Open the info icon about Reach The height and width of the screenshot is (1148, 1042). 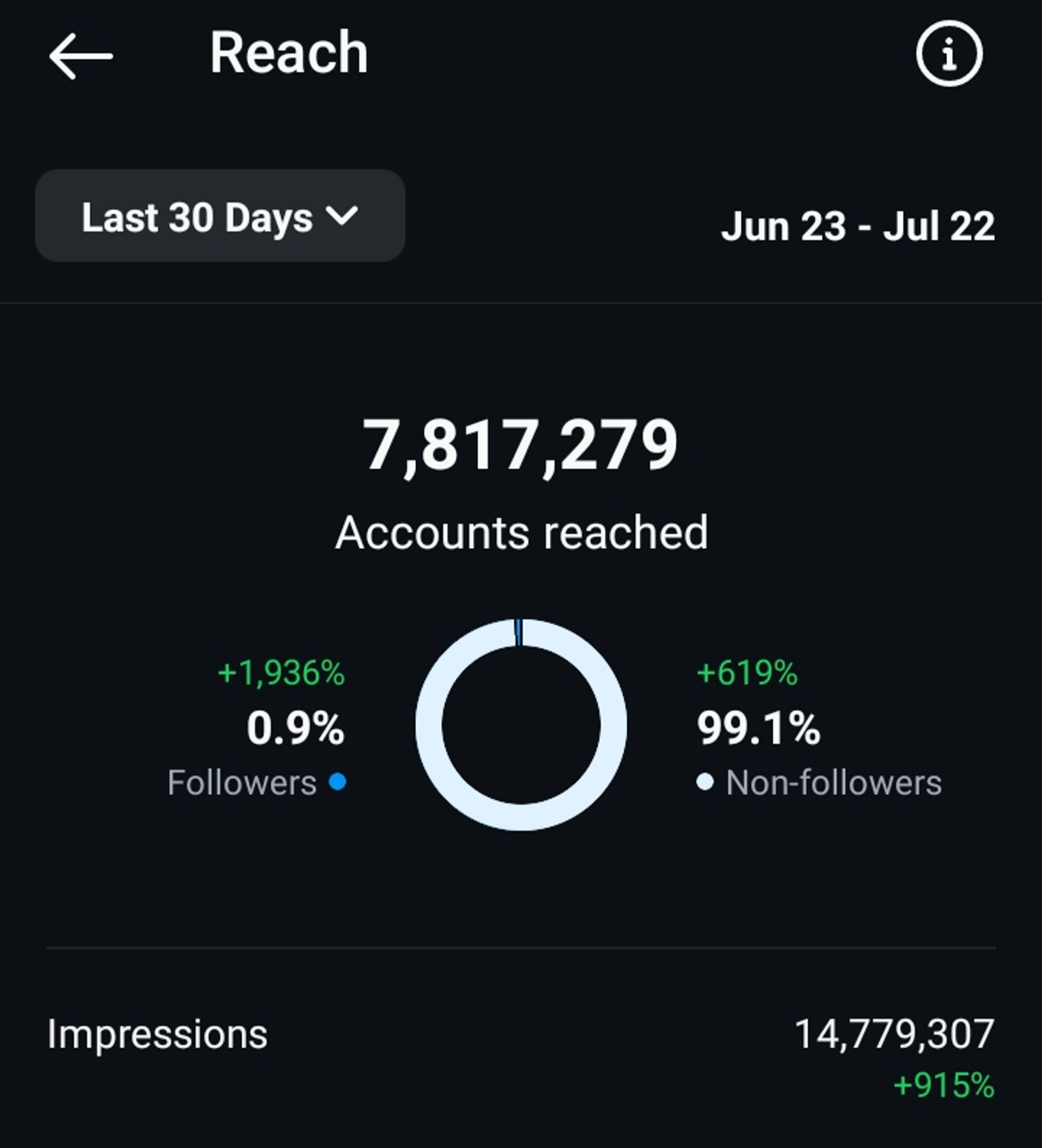point(949,54)
